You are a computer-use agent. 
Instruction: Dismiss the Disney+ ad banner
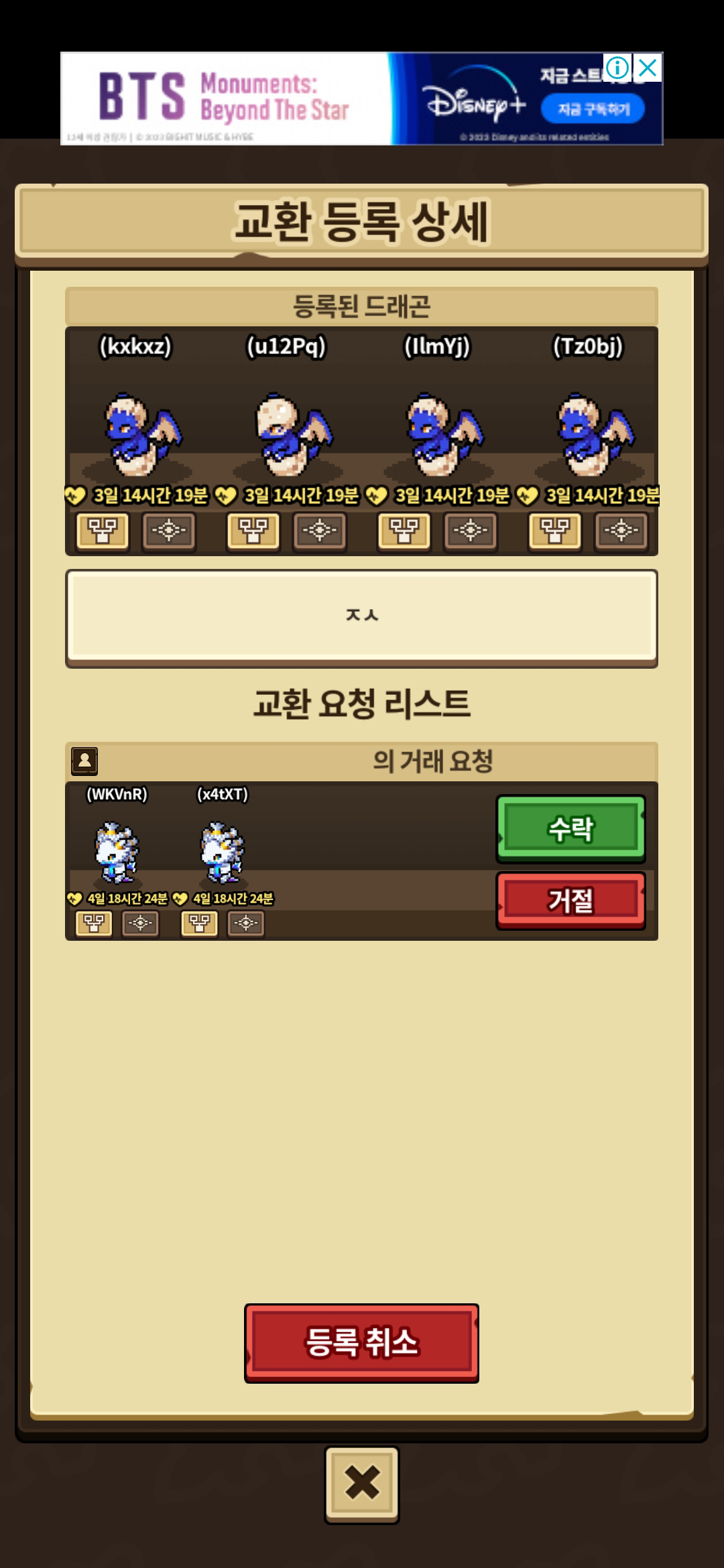tap(648, 68)
